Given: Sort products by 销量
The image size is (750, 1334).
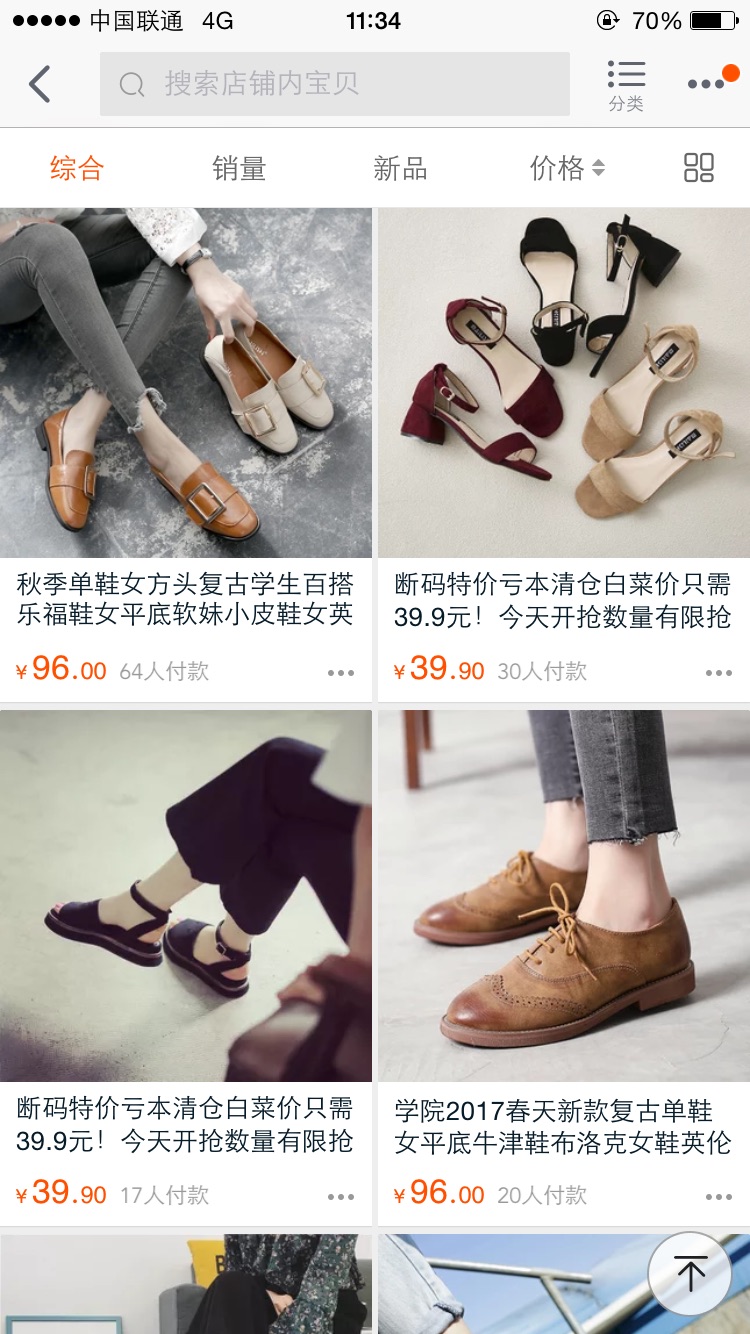Looking at the screenshot, I should (239, 168).
